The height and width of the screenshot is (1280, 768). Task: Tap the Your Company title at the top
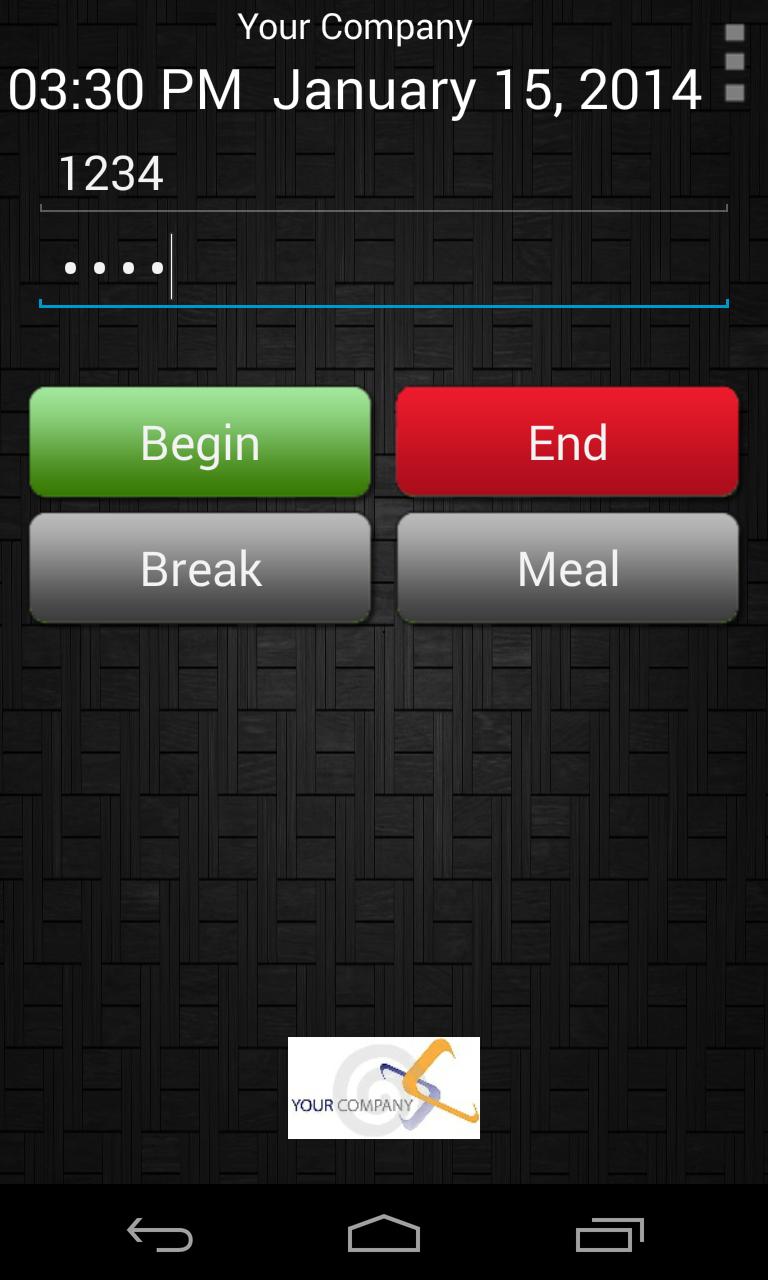(356, 27)
